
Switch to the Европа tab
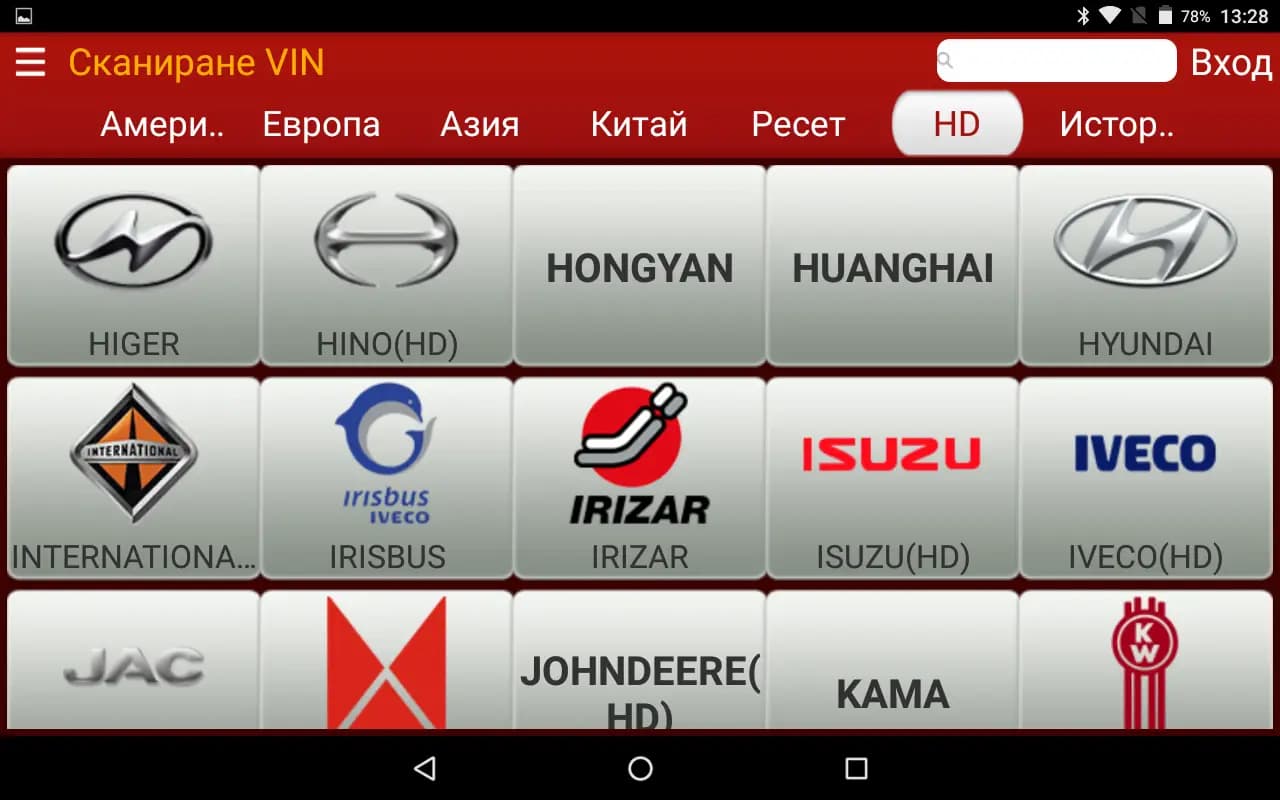(x=321, y=125)
